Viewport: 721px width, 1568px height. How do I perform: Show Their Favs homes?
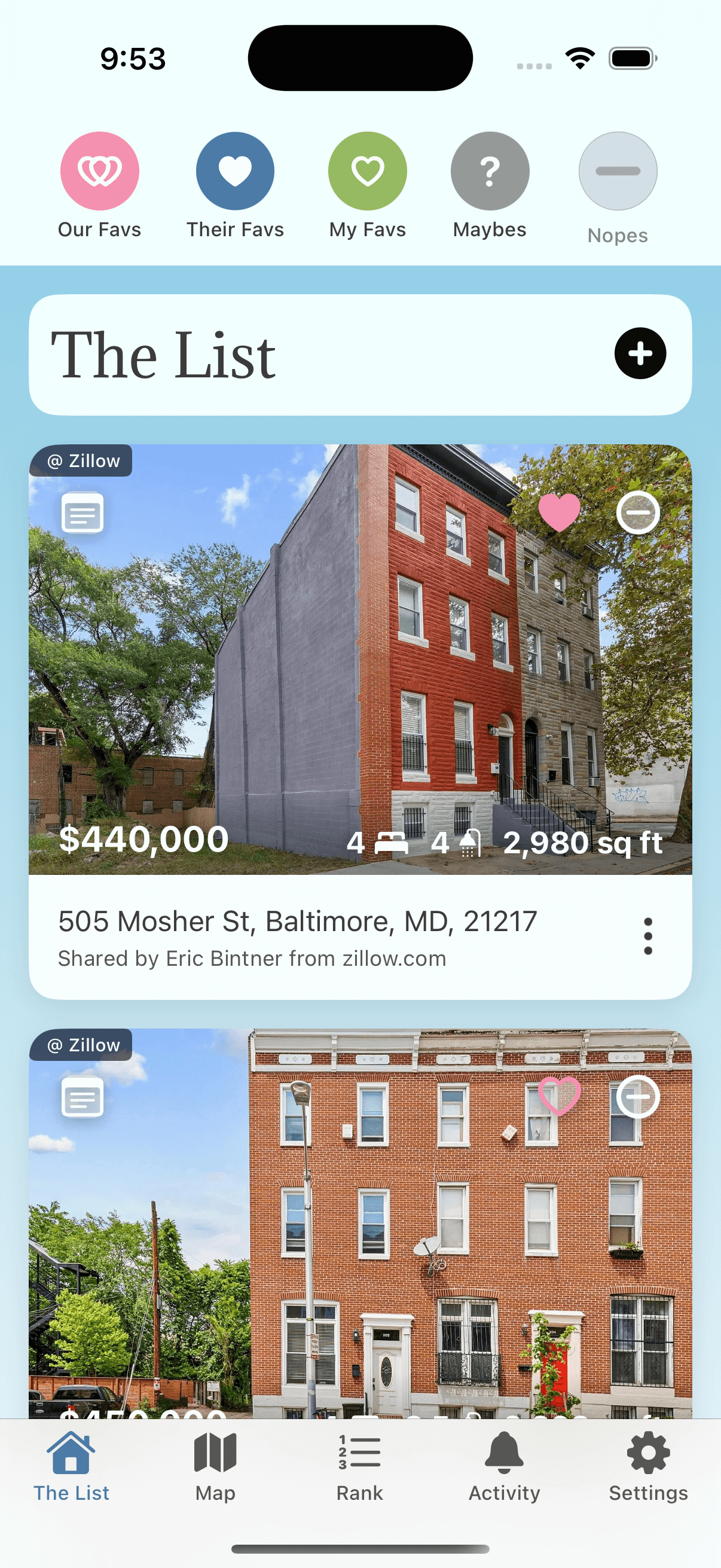click(x=235, y=171)
